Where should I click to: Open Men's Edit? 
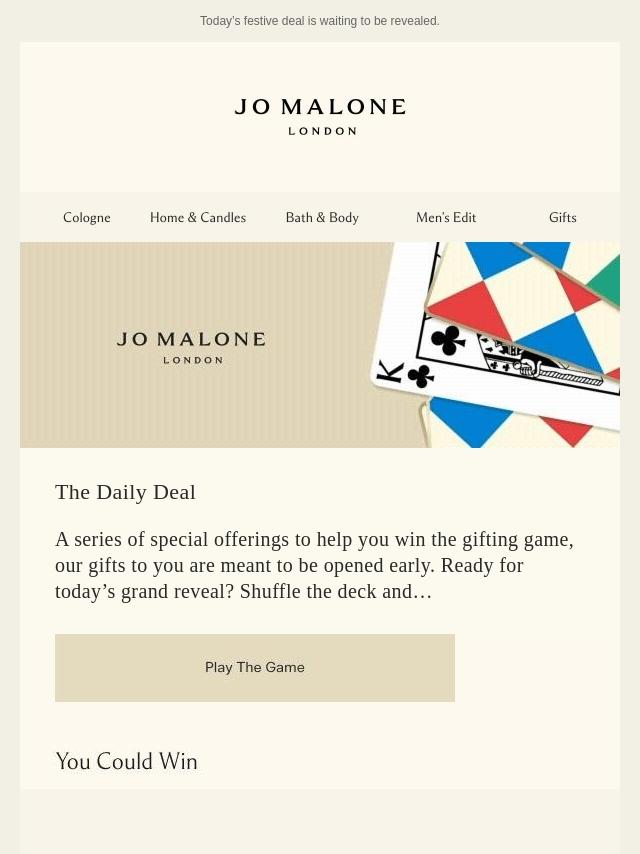[x=446, y=217]
